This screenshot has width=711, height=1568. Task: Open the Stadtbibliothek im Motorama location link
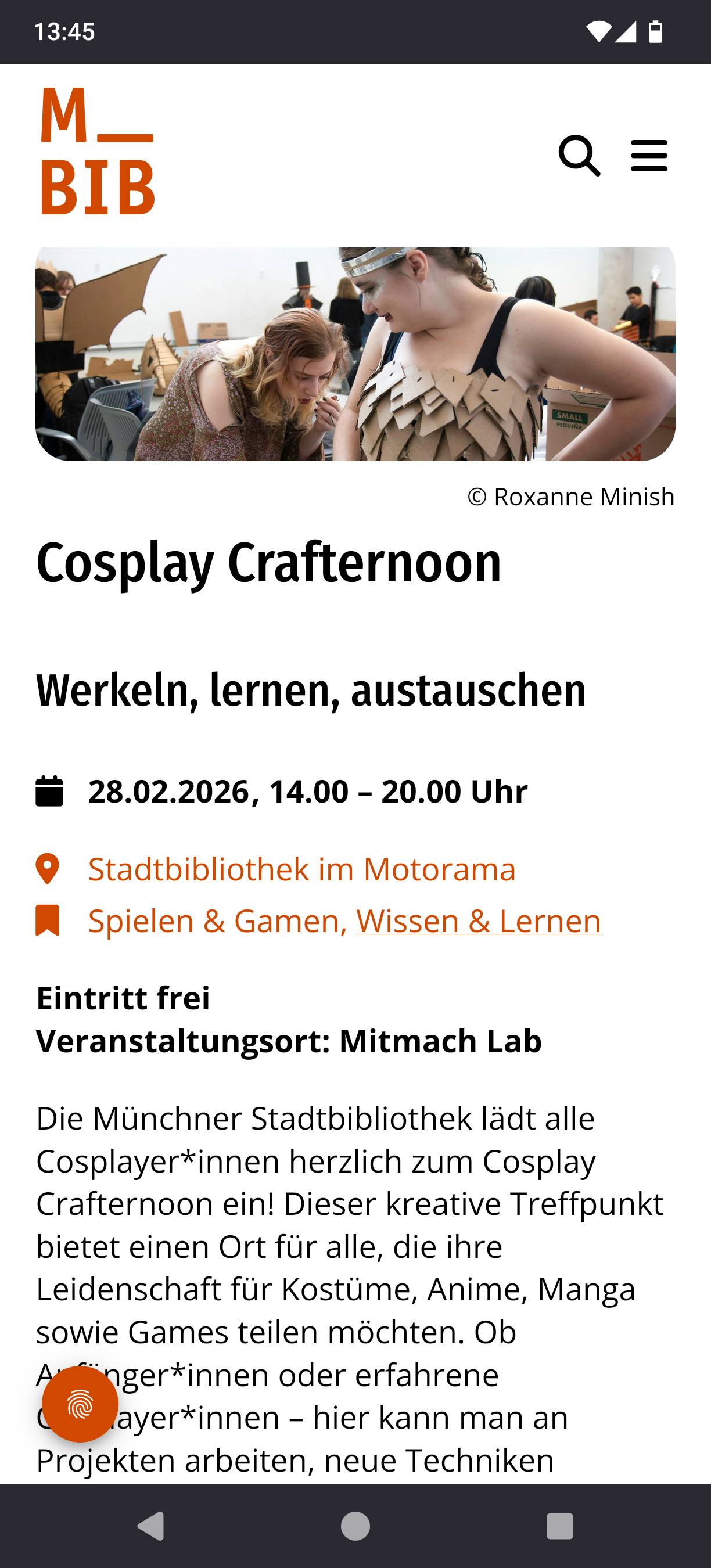click(x=301, y=869)
